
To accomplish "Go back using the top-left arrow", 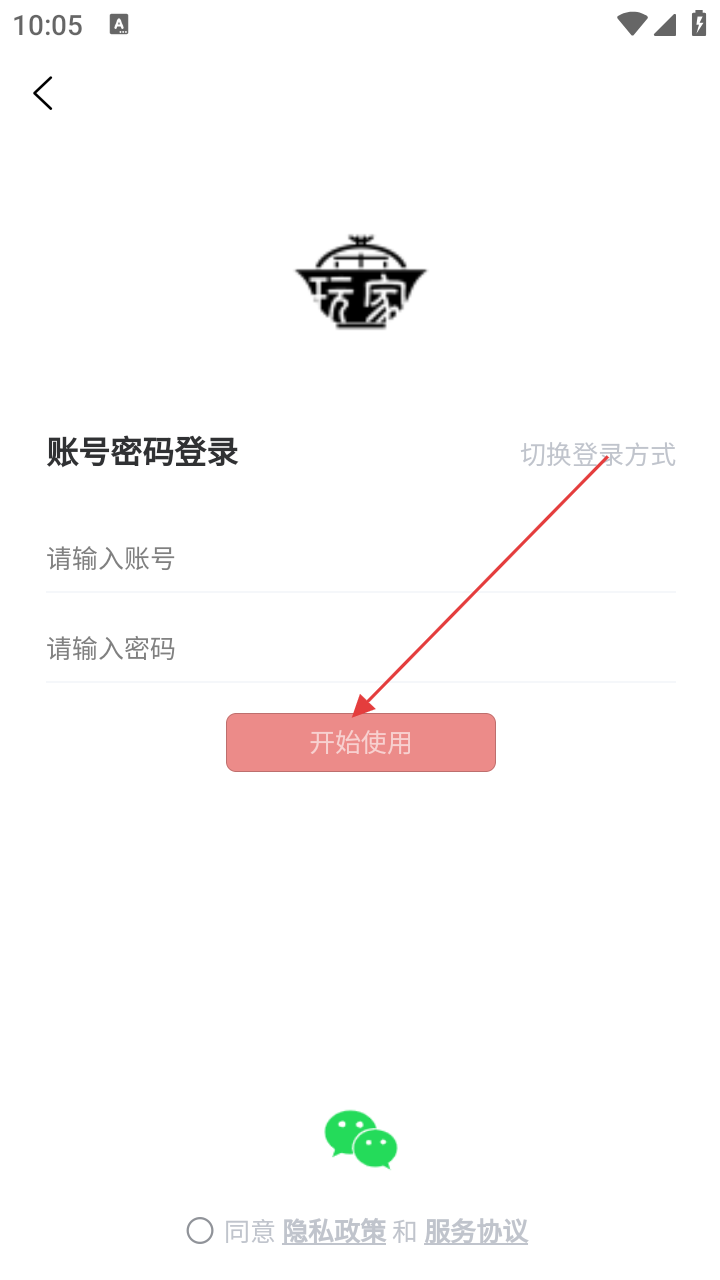I will (42, 93).
